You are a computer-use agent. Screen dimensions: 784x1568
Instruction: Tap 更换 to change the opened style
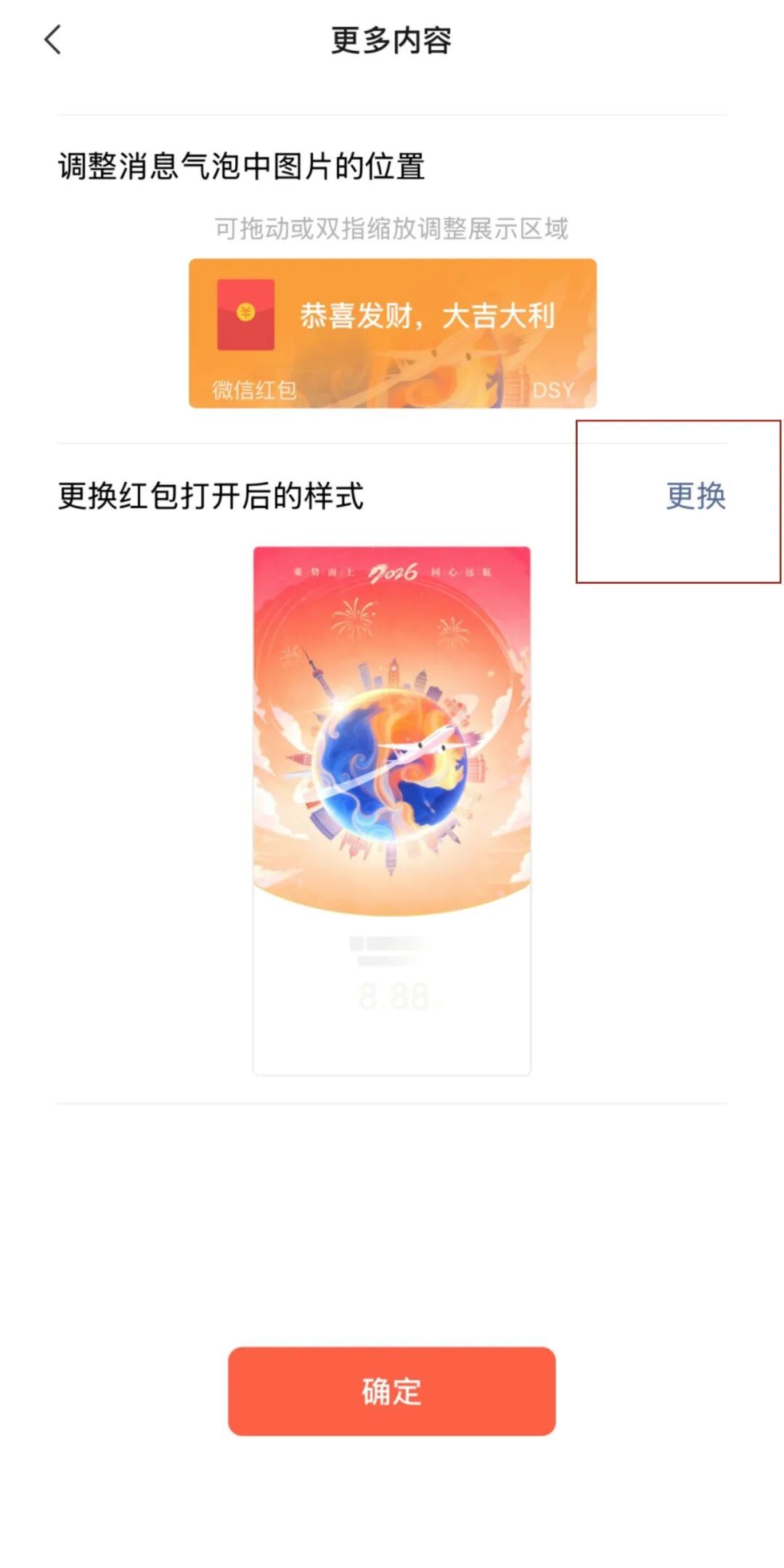tap(695, 496)
